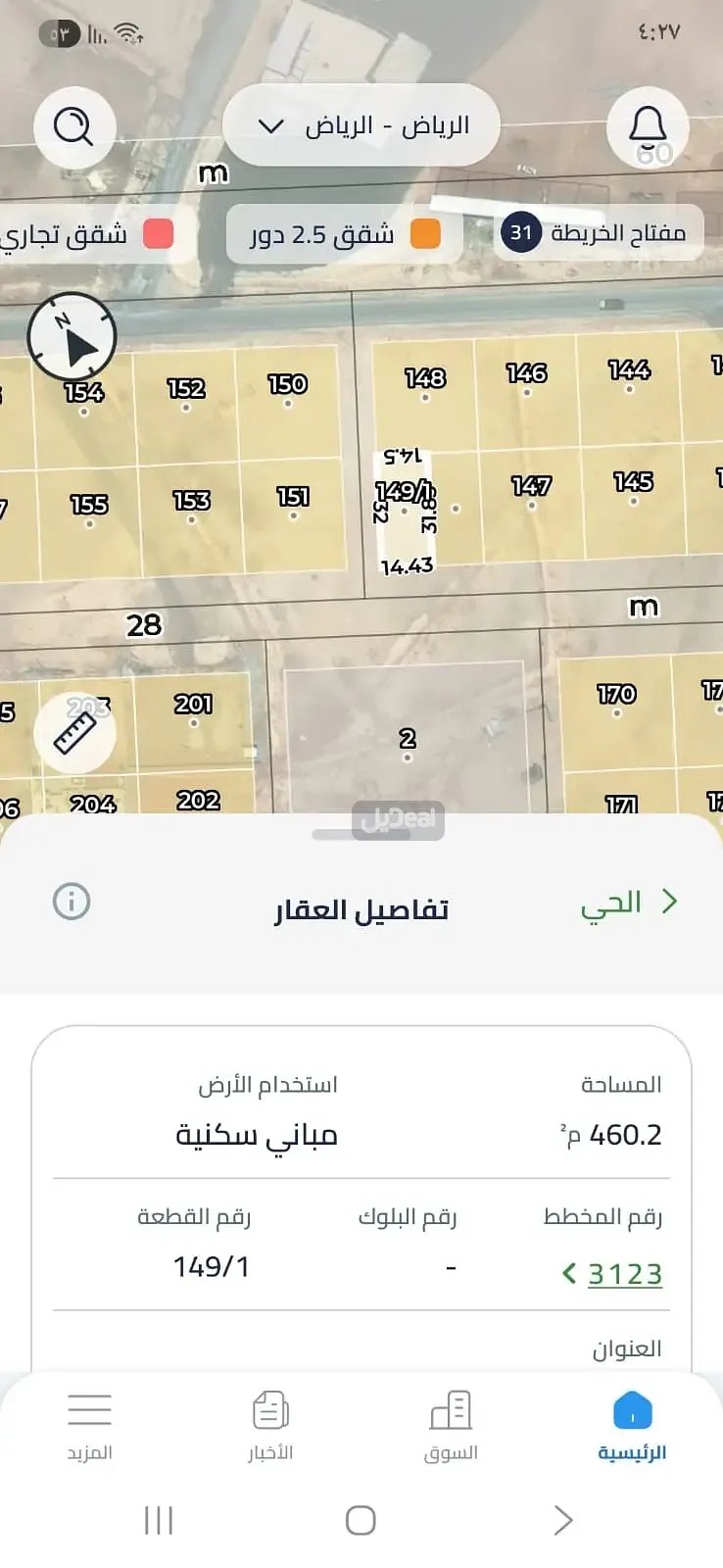The image size is (723, 1568).
Task: Expand the الرياض - الرياض city dropdown
Action: [x=361, y=126]
